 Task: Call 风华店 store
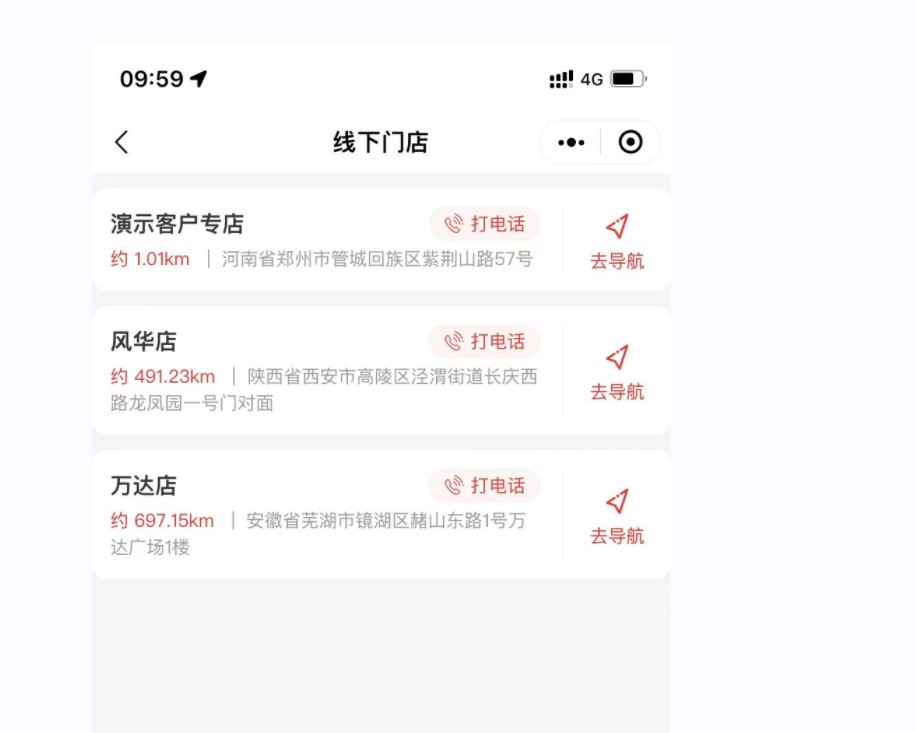pos(485,342)
